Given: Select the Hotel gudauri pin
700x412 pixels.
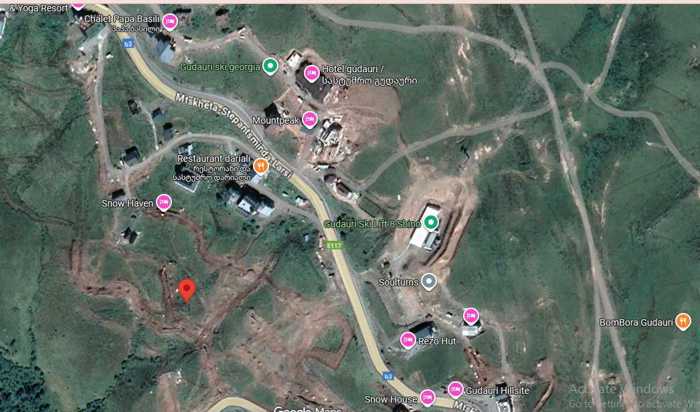Looking at the screenshot, I should (311, 73).
